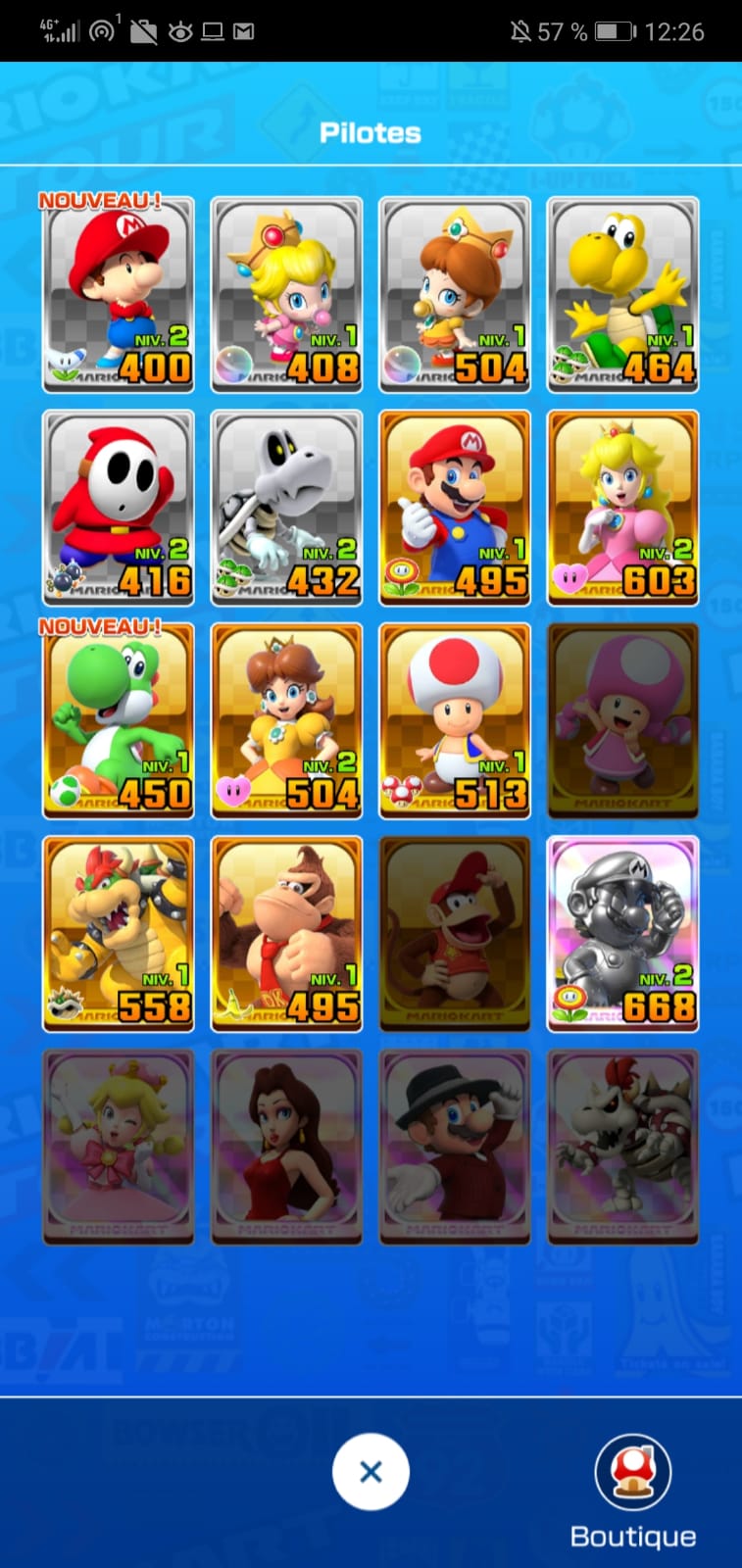Choose Koopa Troopa driver card
742x1568 pixels.
623,294
